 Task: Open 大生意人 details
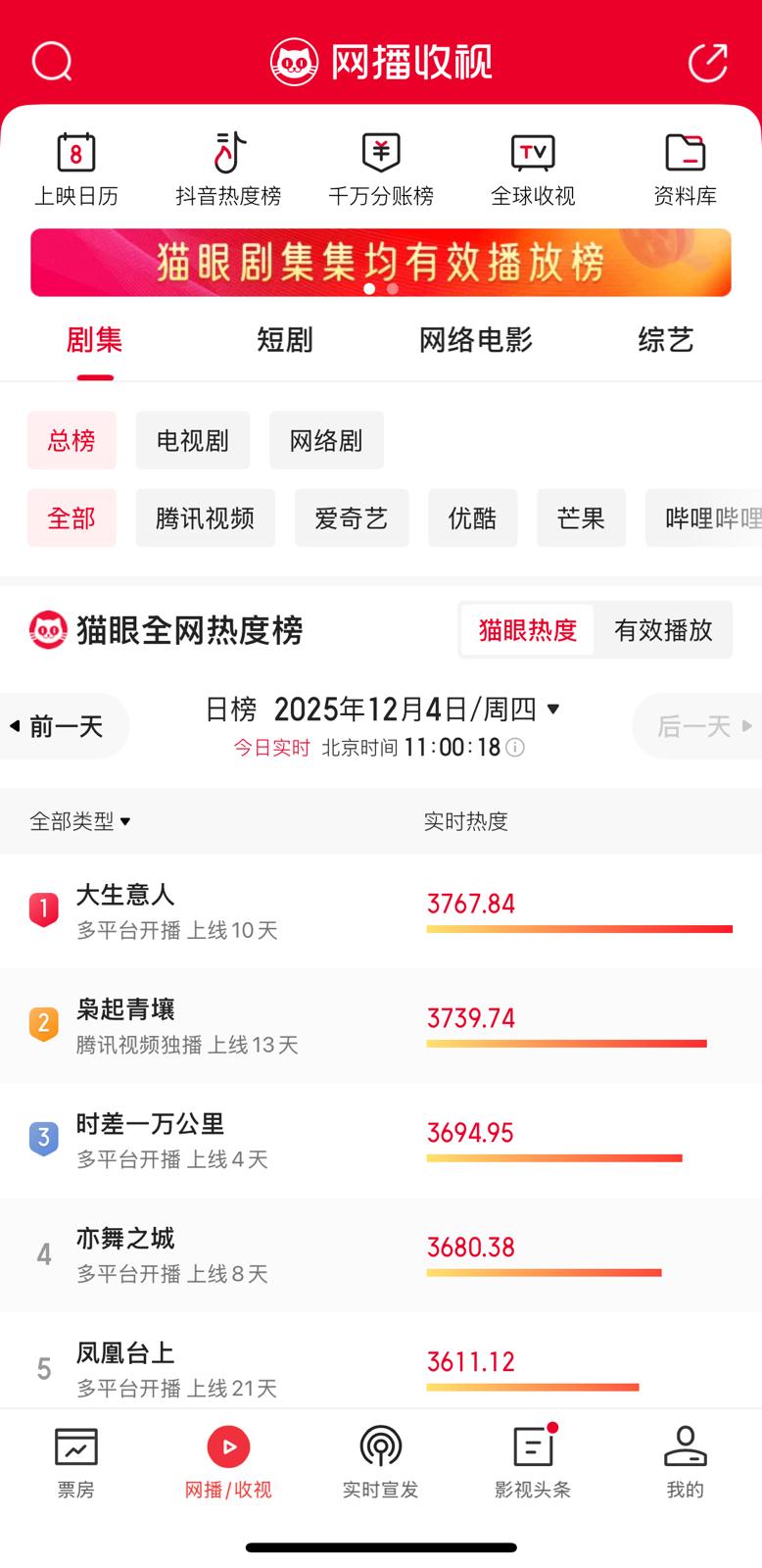[125, 896]
